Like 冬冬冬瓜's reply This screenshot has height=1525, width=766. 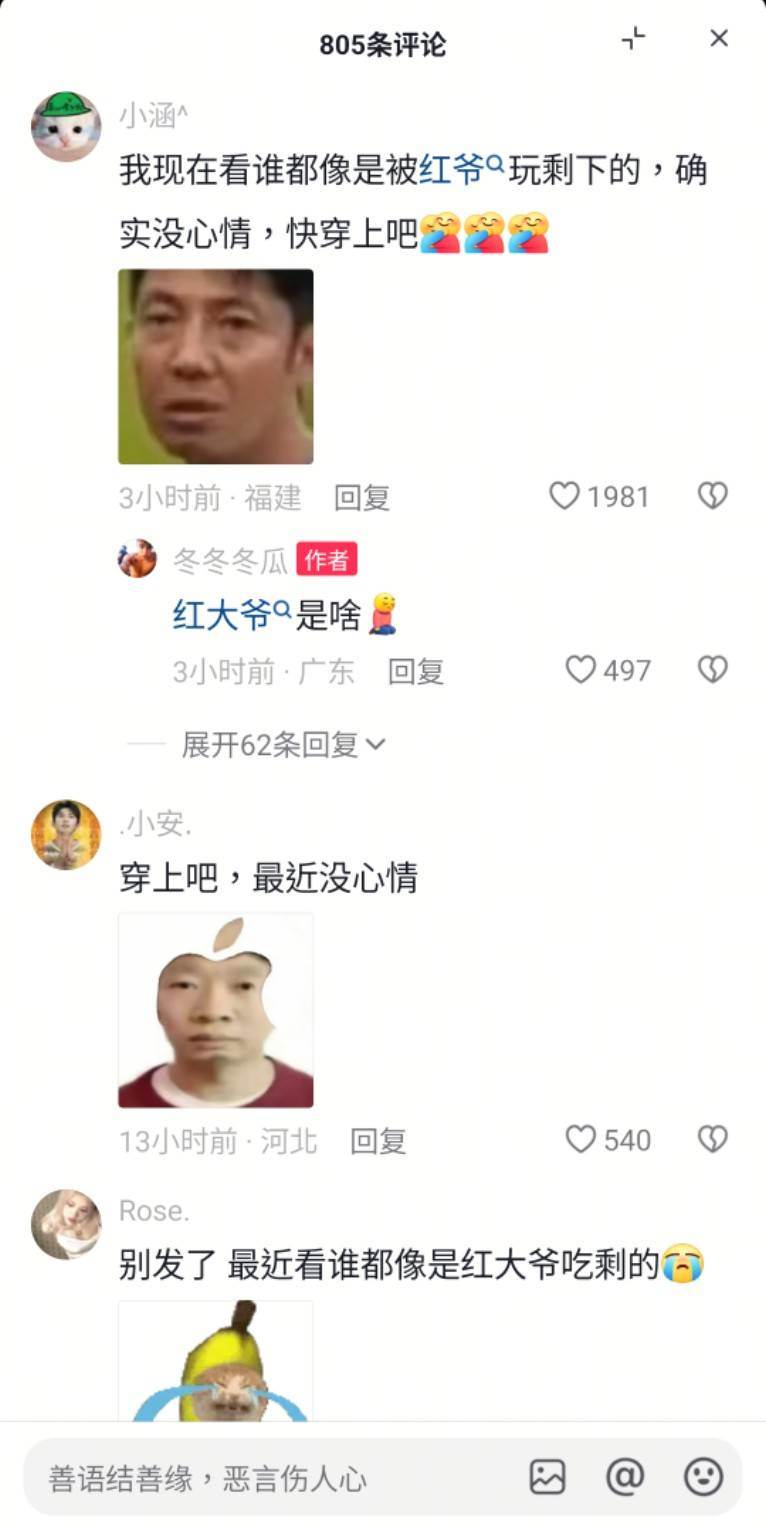coord(581,669)
